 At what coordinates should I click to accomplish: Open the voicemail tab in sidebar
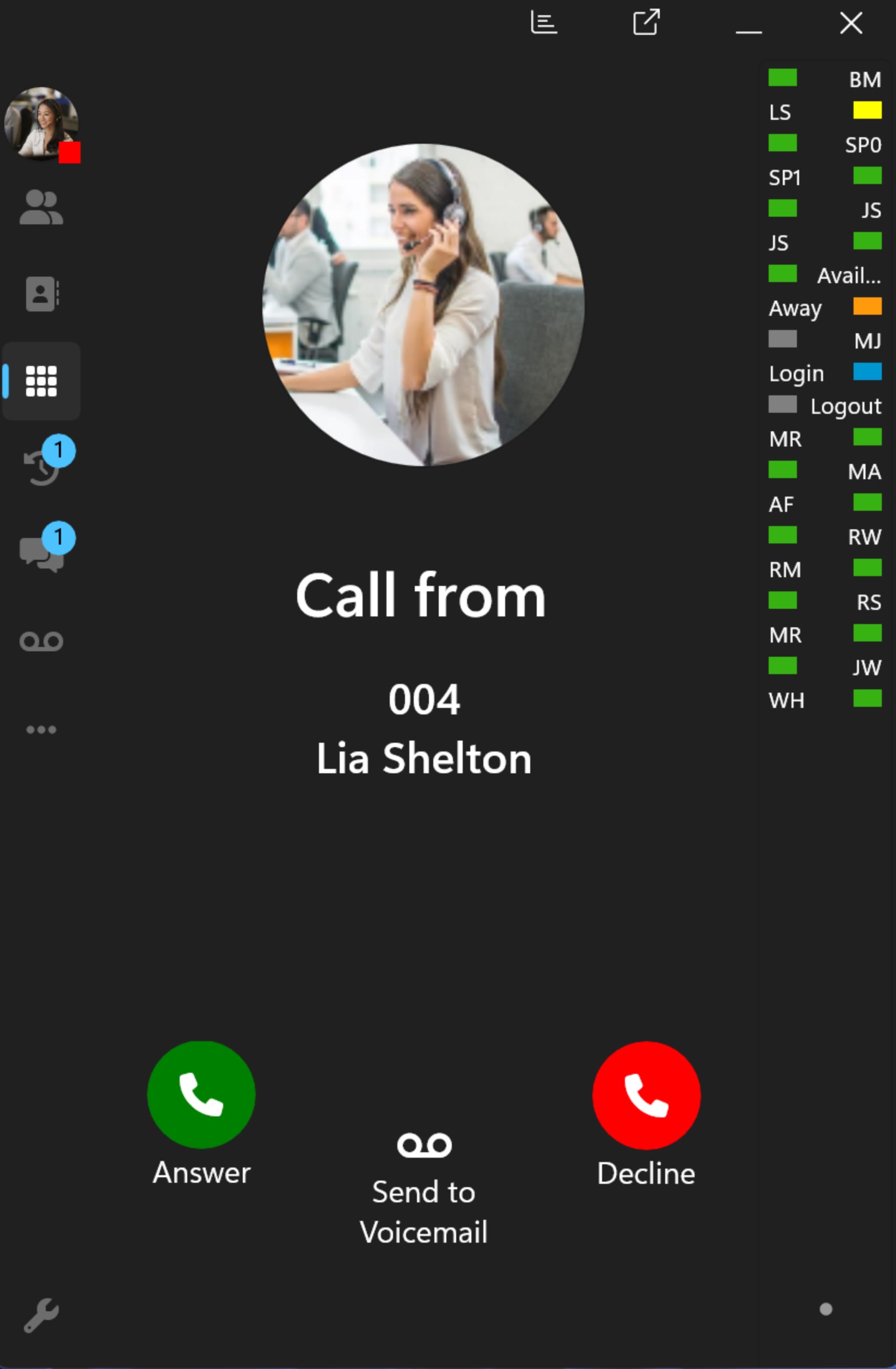pos(41,641)
